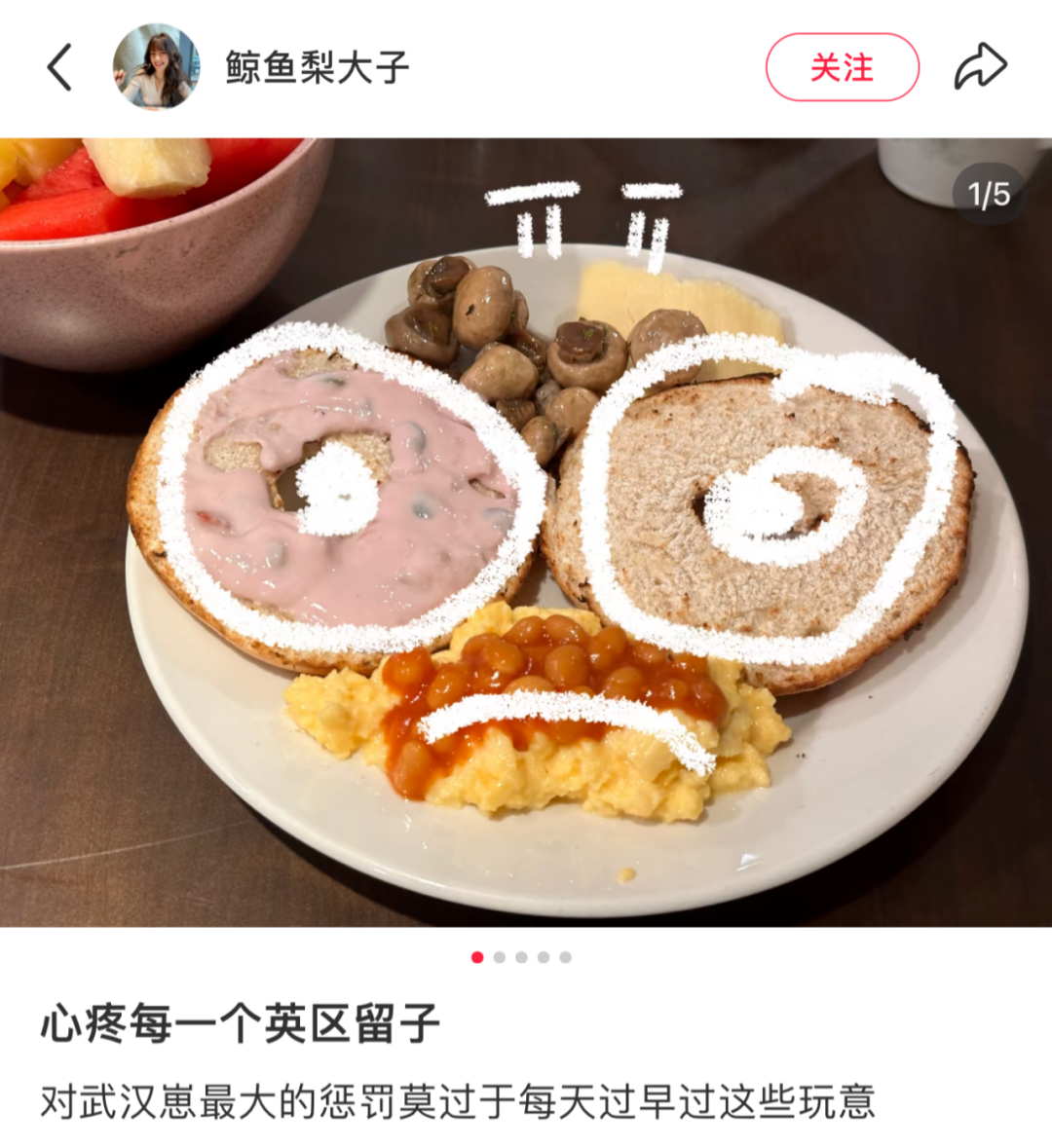1052x1148 pixels.
Task: Open the breakfast photo full screen
Action: pyautogui.click(x=526, y=532)
